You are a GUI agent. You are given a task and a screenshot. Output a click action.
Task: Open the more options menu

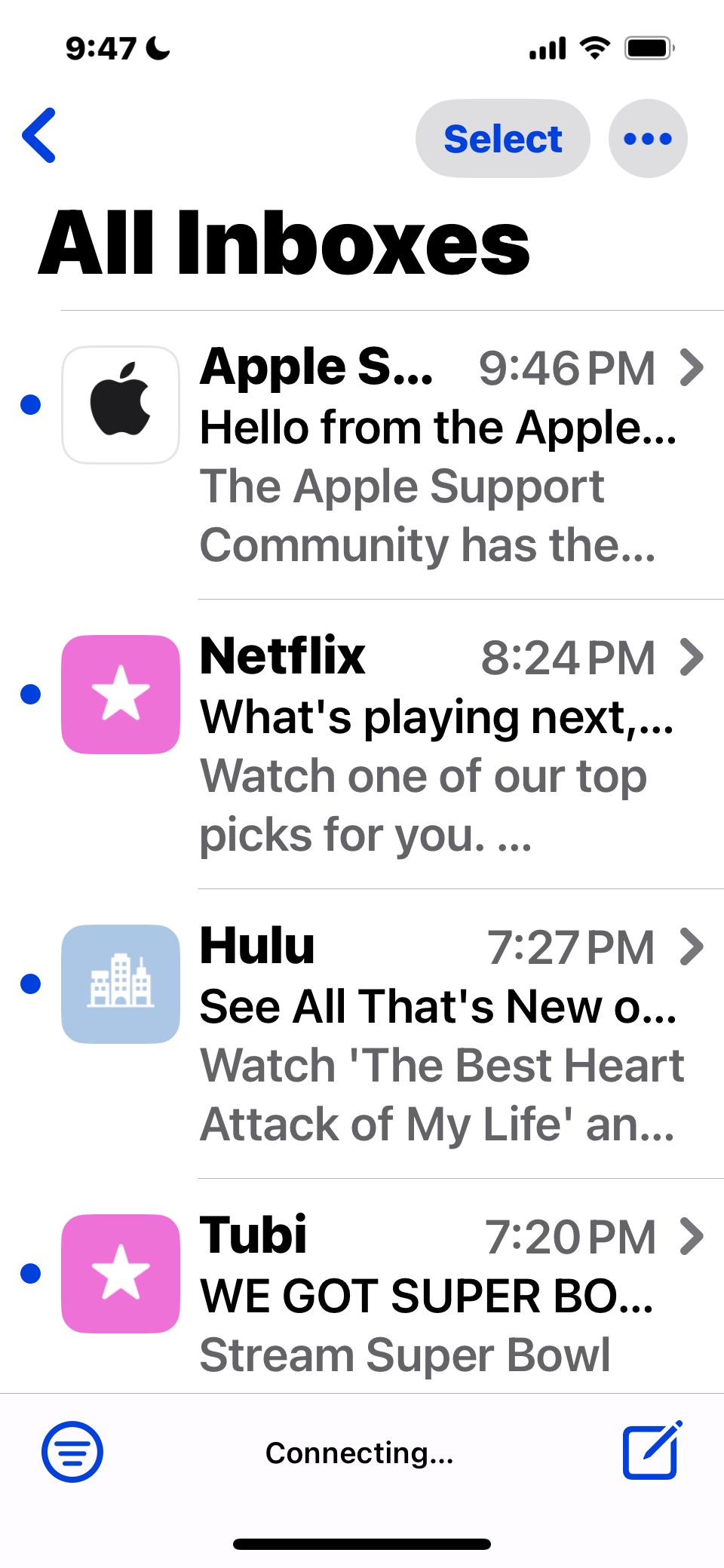pyautogui.click(x=648, y=139)
